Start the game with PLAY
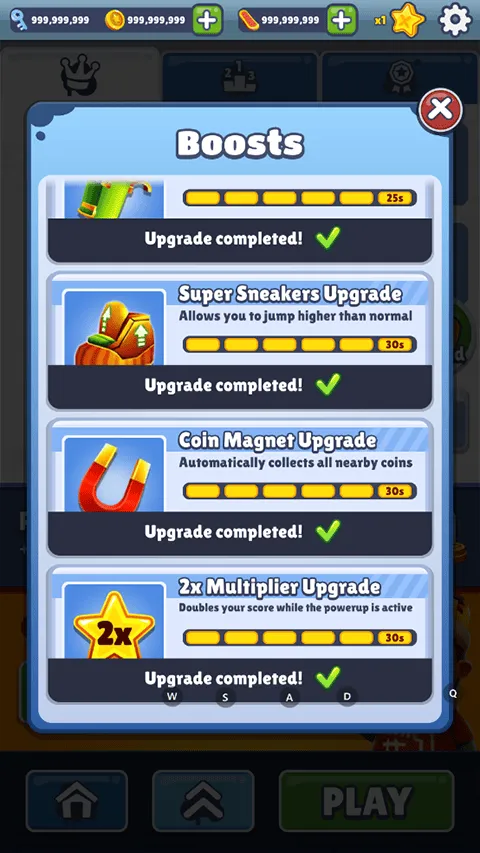 (367, 801)
